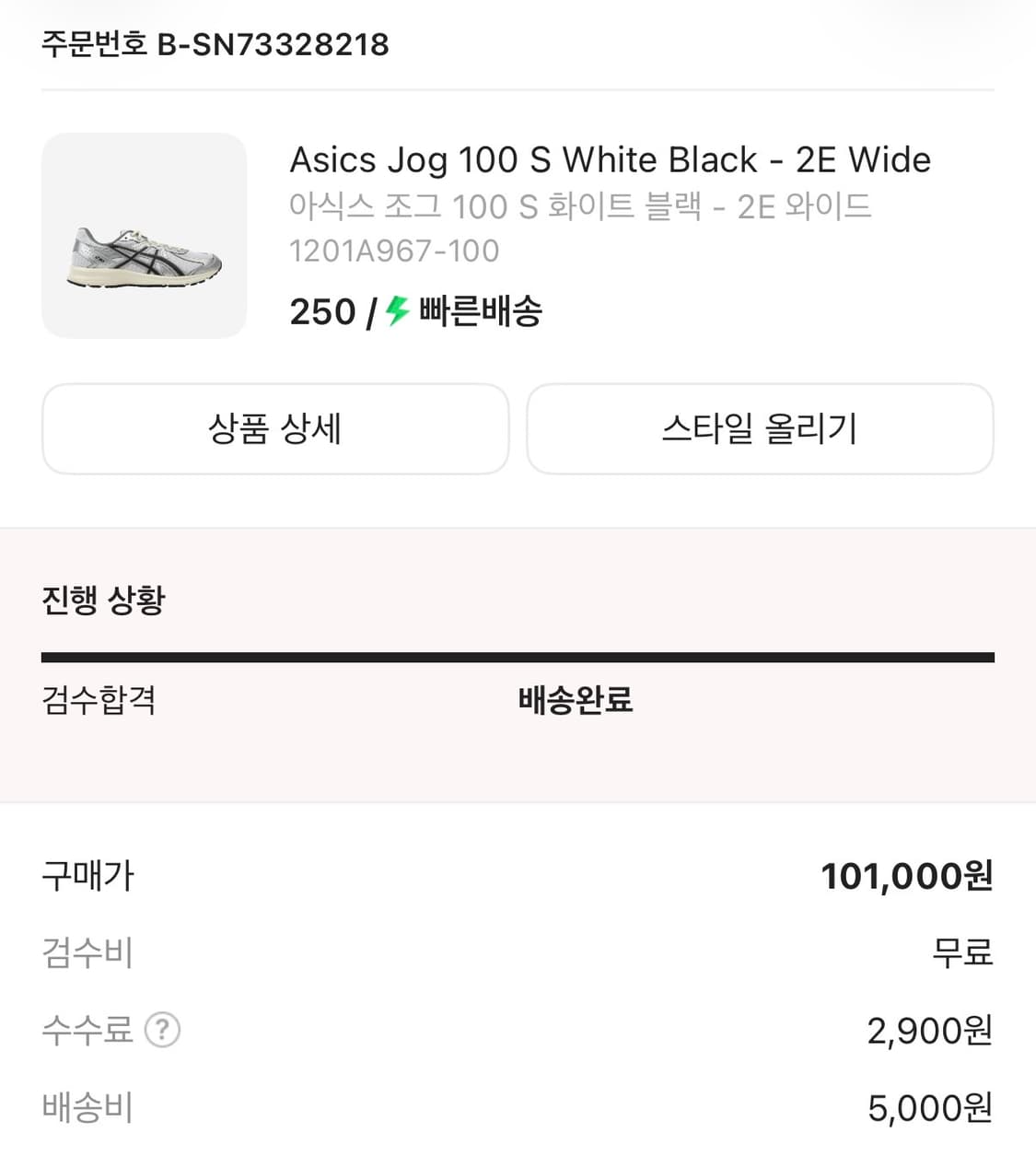Image resolution: width=1036 pixels, height=1156 pixels.
Task: Click the shipping progress bar
Action: pyautogui.click(x=518, y=656)
